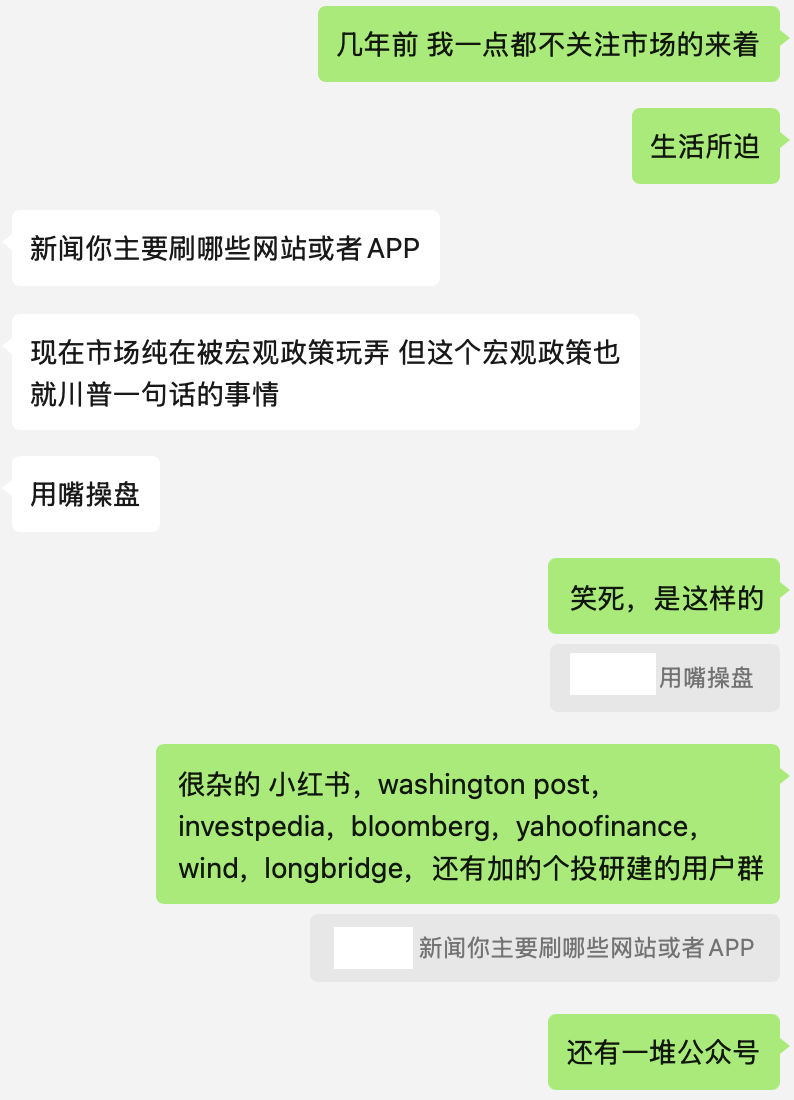Click the bottom bubble 还有一堆公众号
The height and width of the screenshot is (1100, 794).
pyautogui.click(x=663, y=1053)
